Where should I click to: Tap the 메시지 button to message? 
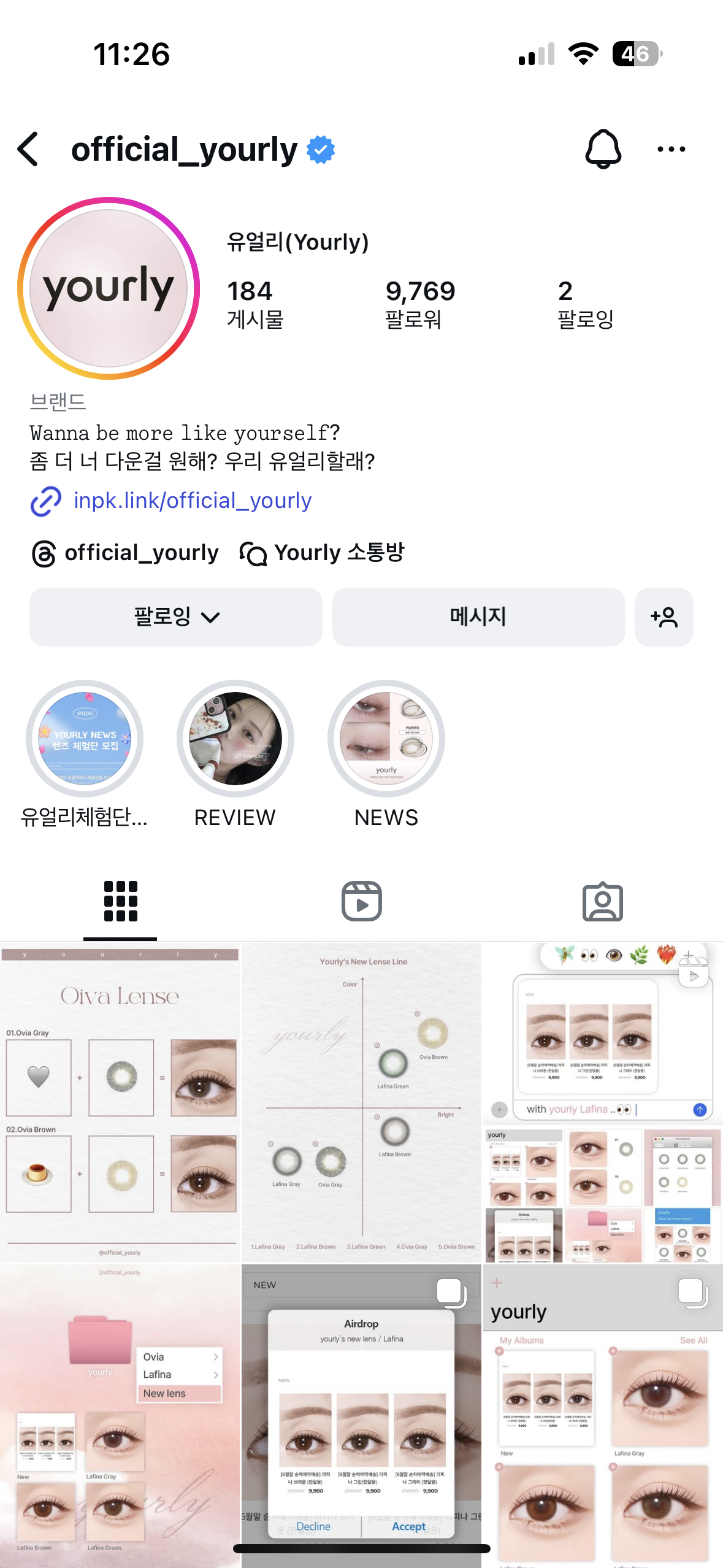(478, 617)
